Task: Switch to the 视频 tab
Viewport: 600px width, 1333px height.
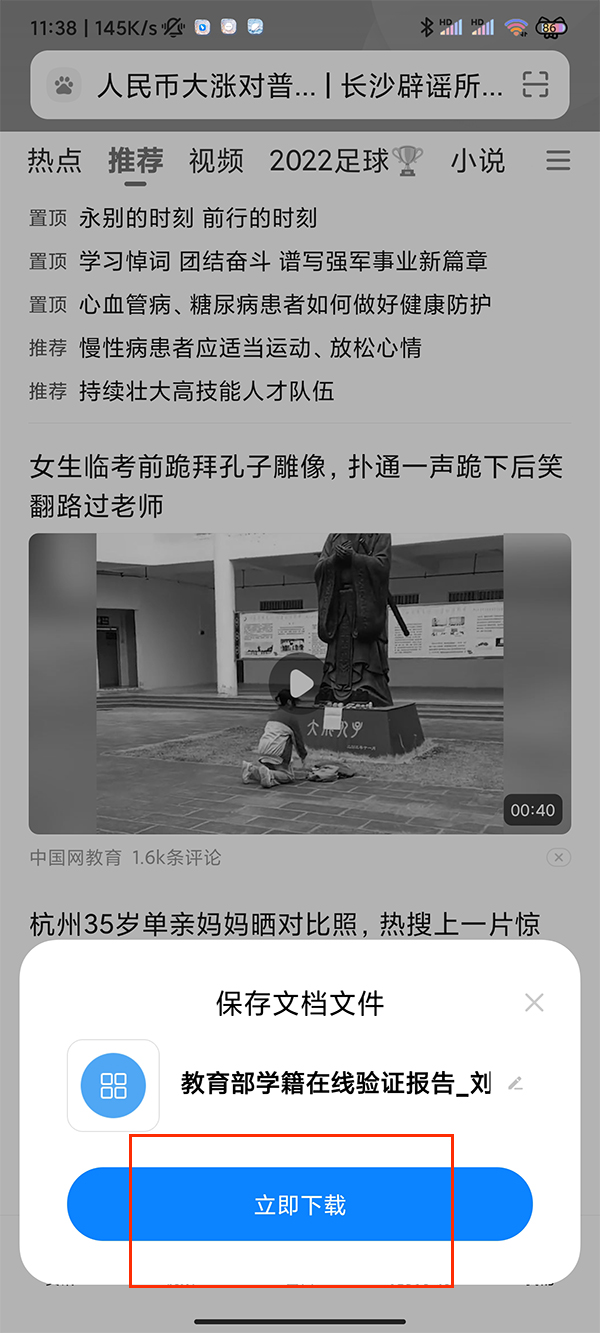Action: coord(216,161)
